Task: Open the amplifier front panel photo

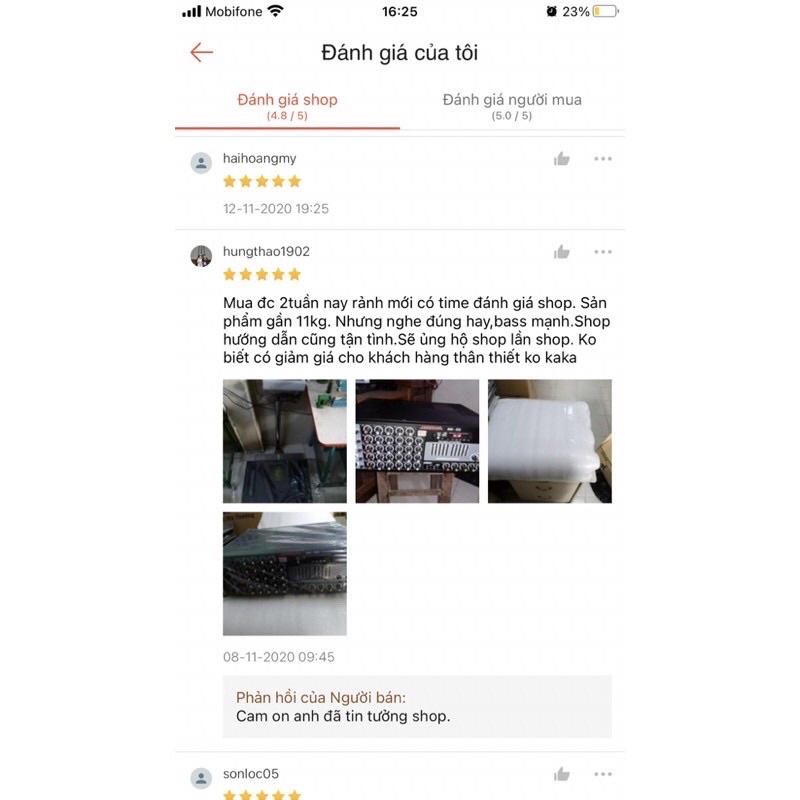Action: click(x=417, y=441)
